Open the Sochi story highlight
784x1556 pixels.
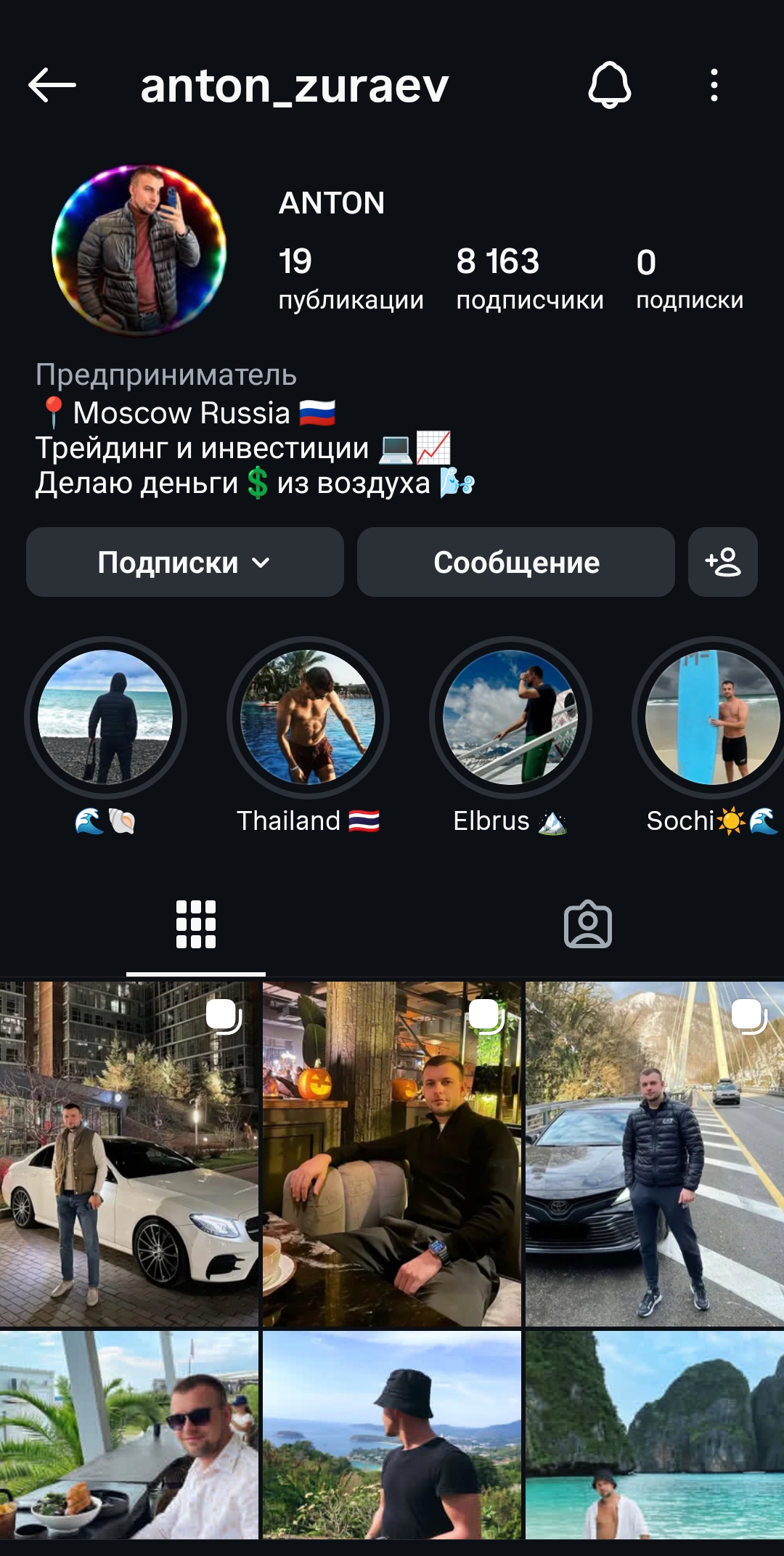coord(716,716)
